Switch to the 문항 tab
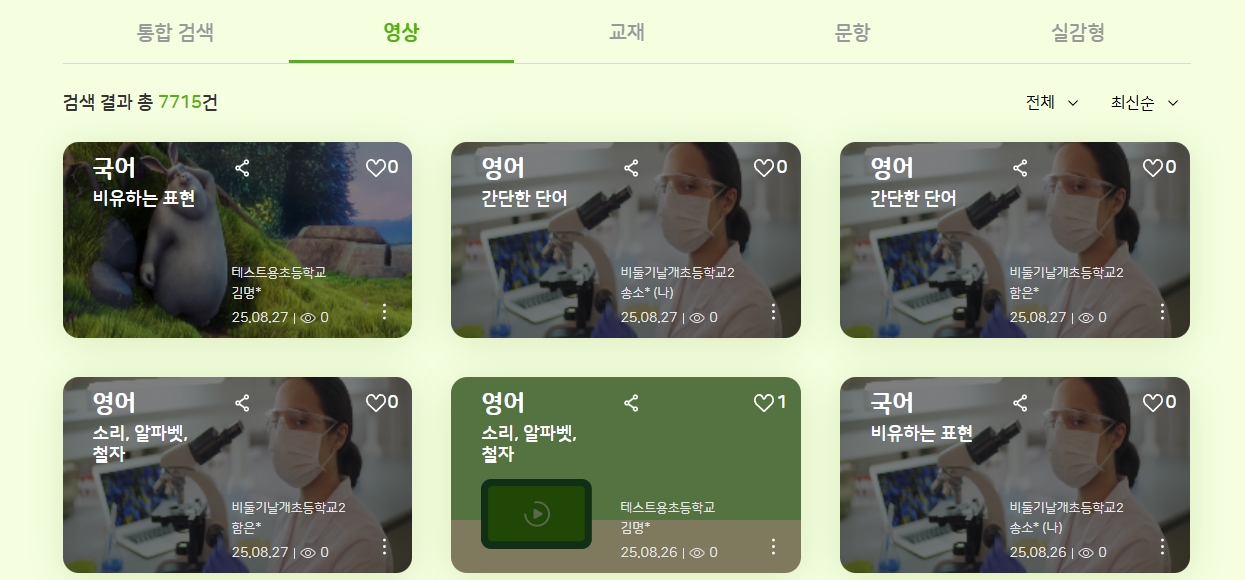 pyautogui.click(x=852, y=32)
